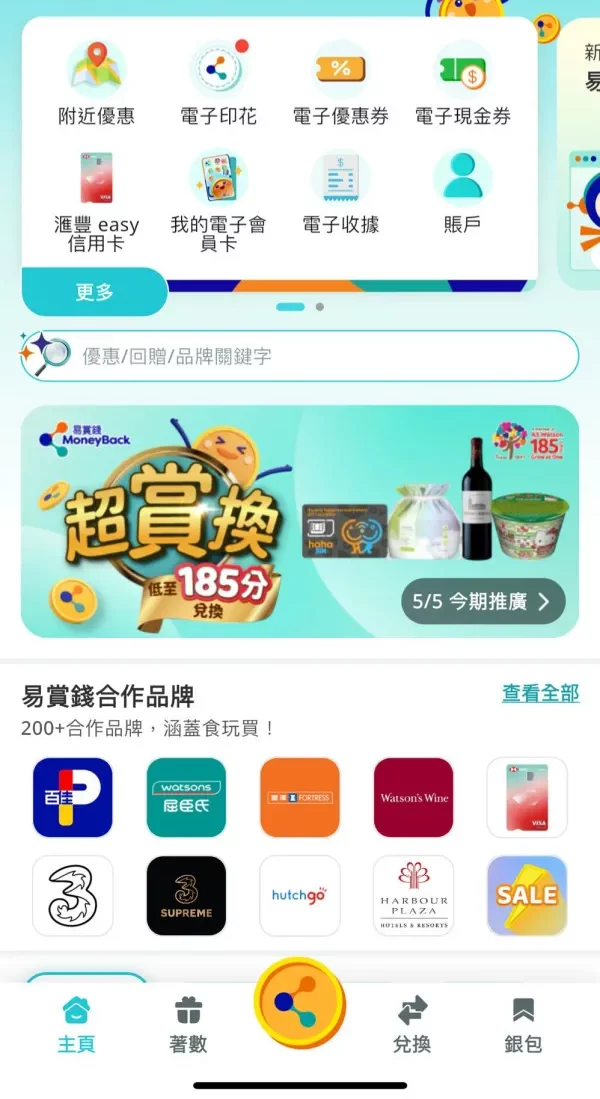Open the 百佳 brand tile

click(73, 797)
